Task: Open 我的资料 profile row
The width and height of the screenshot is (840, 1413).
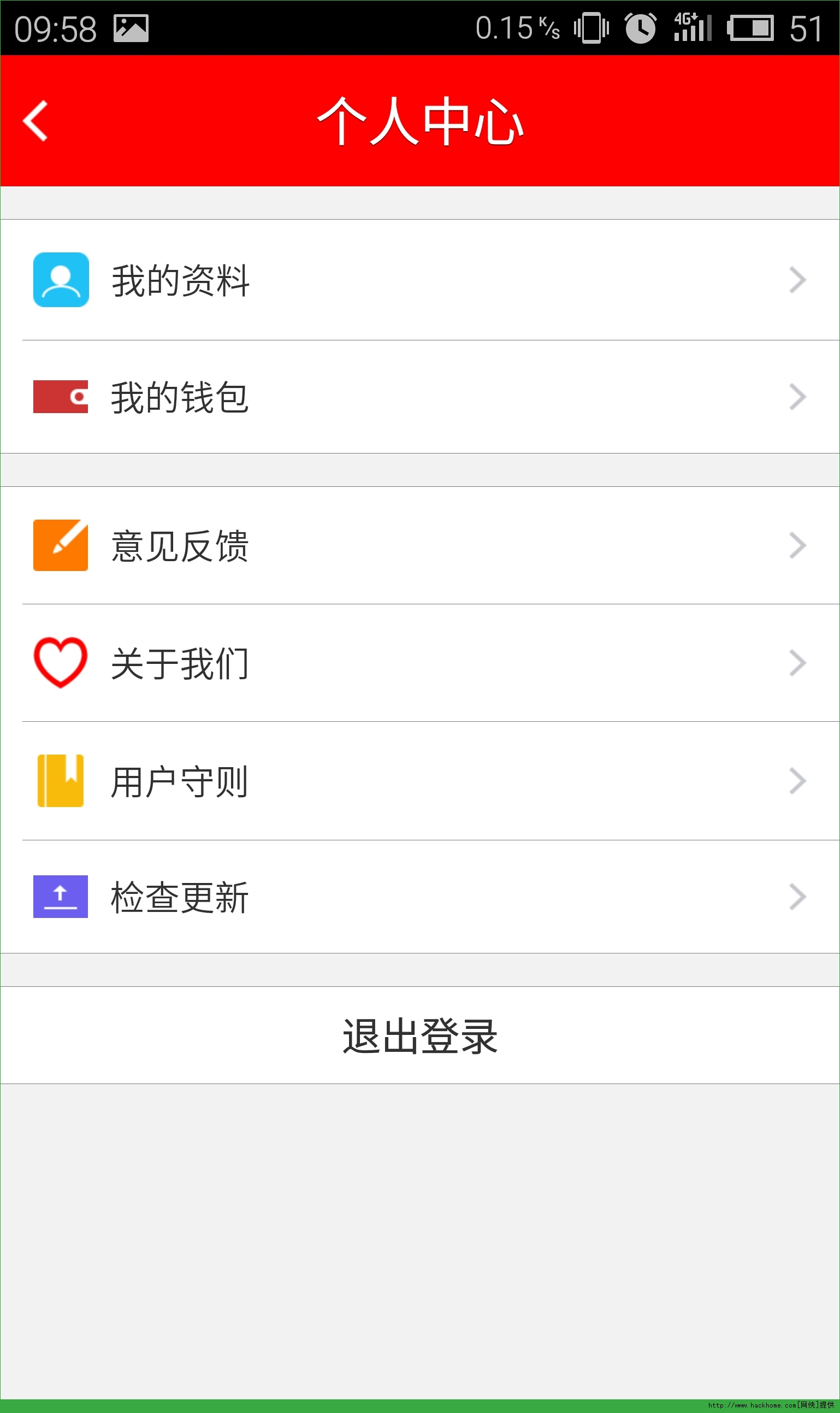Action: click(x=419, y=280)
